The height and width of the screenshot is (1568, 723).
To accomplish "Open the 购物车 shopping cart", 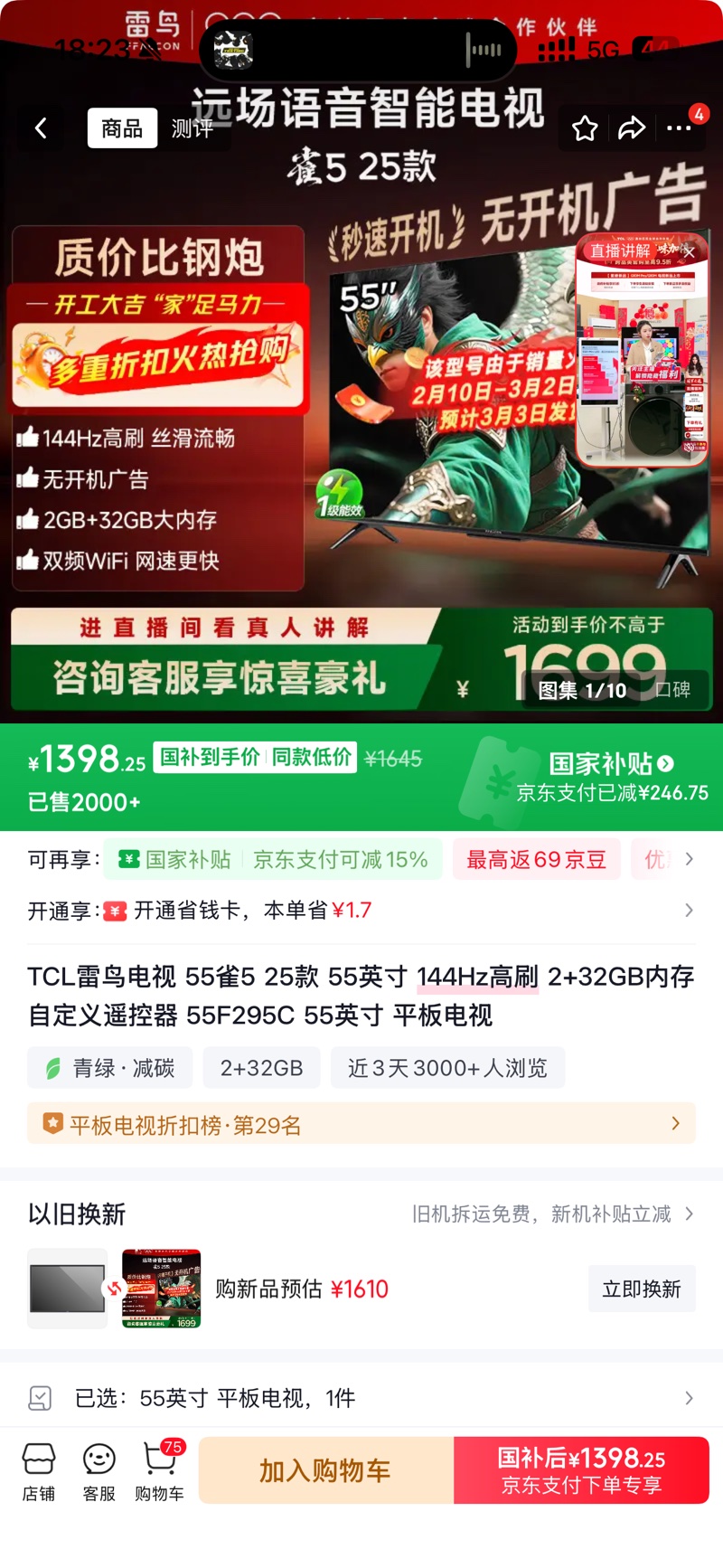I will pyautogui.click(x=160, y=1471).
